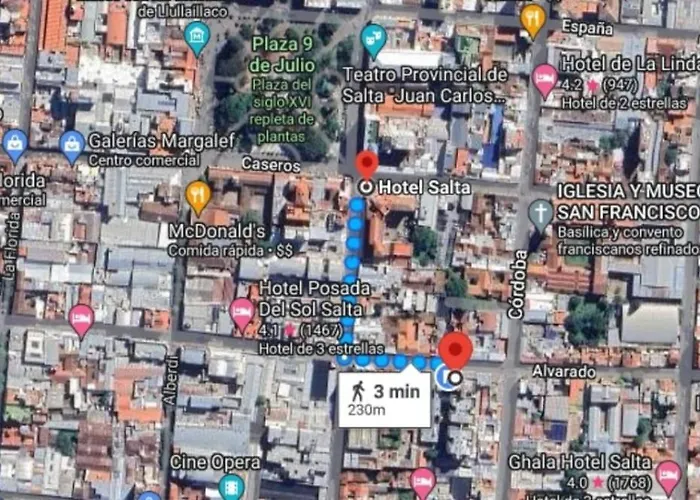
Task: Tap the 3 min walking route callout
Action: pyautogui.click(x=384, y=399)
